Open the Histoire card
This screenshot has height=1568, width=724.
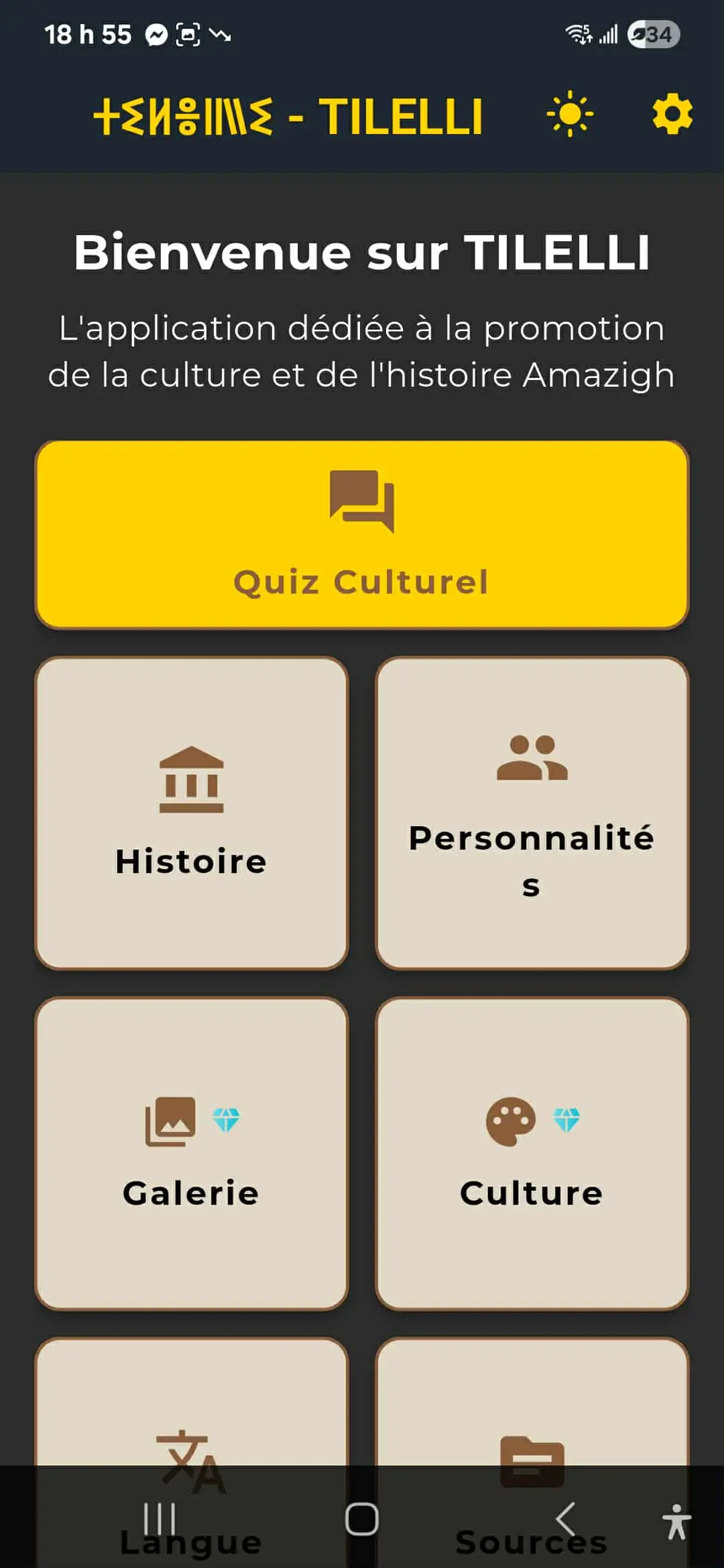click(x=192, y=813)
